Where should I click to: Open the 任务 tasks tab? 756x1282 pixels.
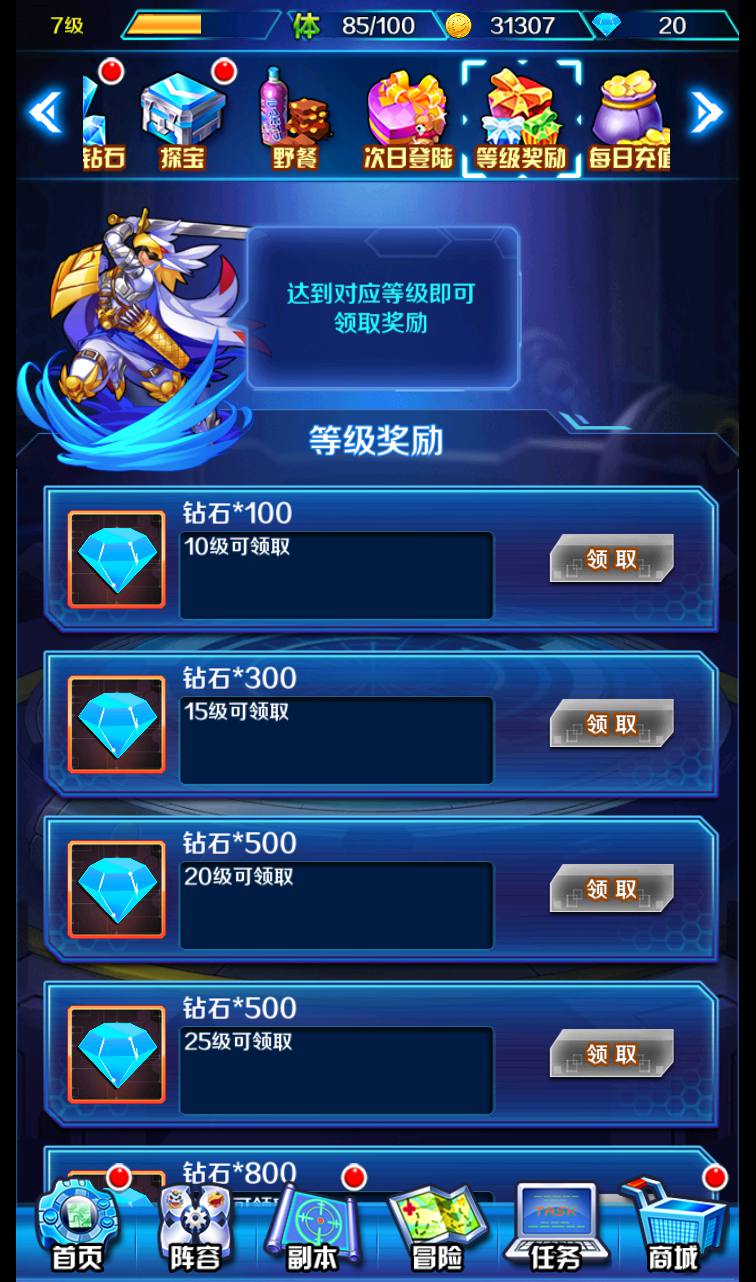click(x=556, y=1228)
